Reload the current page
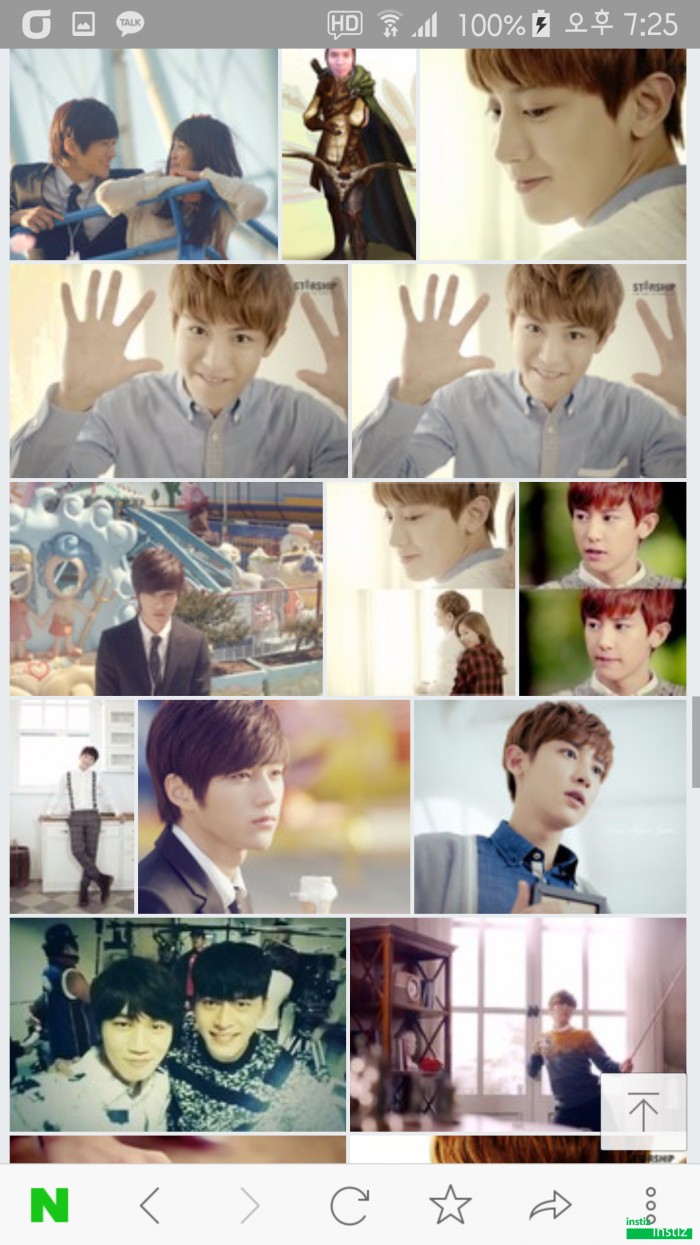The width and height of the screenshot is (700, 1245). pyautogui.click(x=349, y=1206)
